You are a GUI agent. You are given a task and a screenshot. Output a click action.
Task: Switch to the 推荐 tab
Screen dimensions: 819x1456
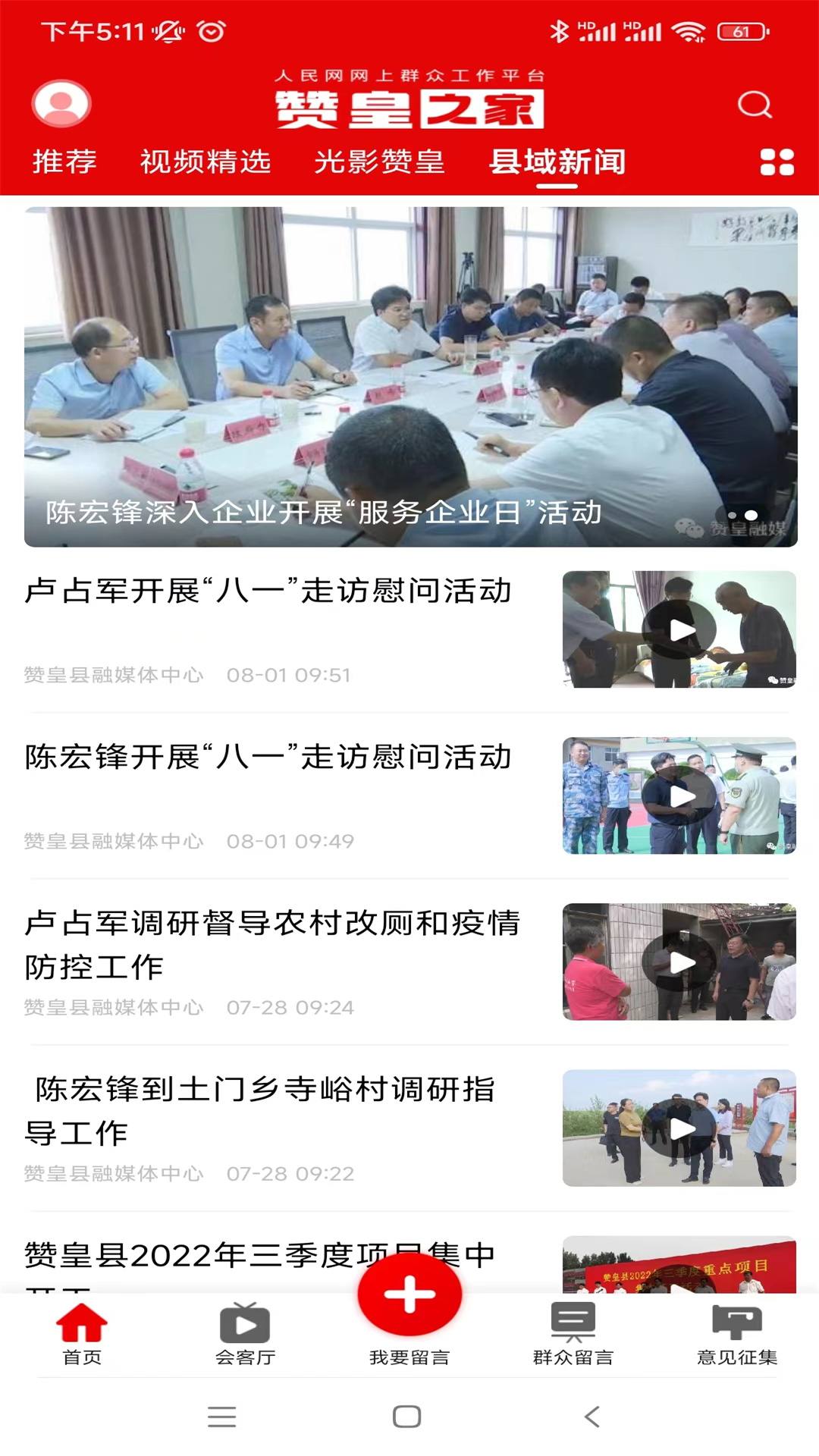click(64, 162)
